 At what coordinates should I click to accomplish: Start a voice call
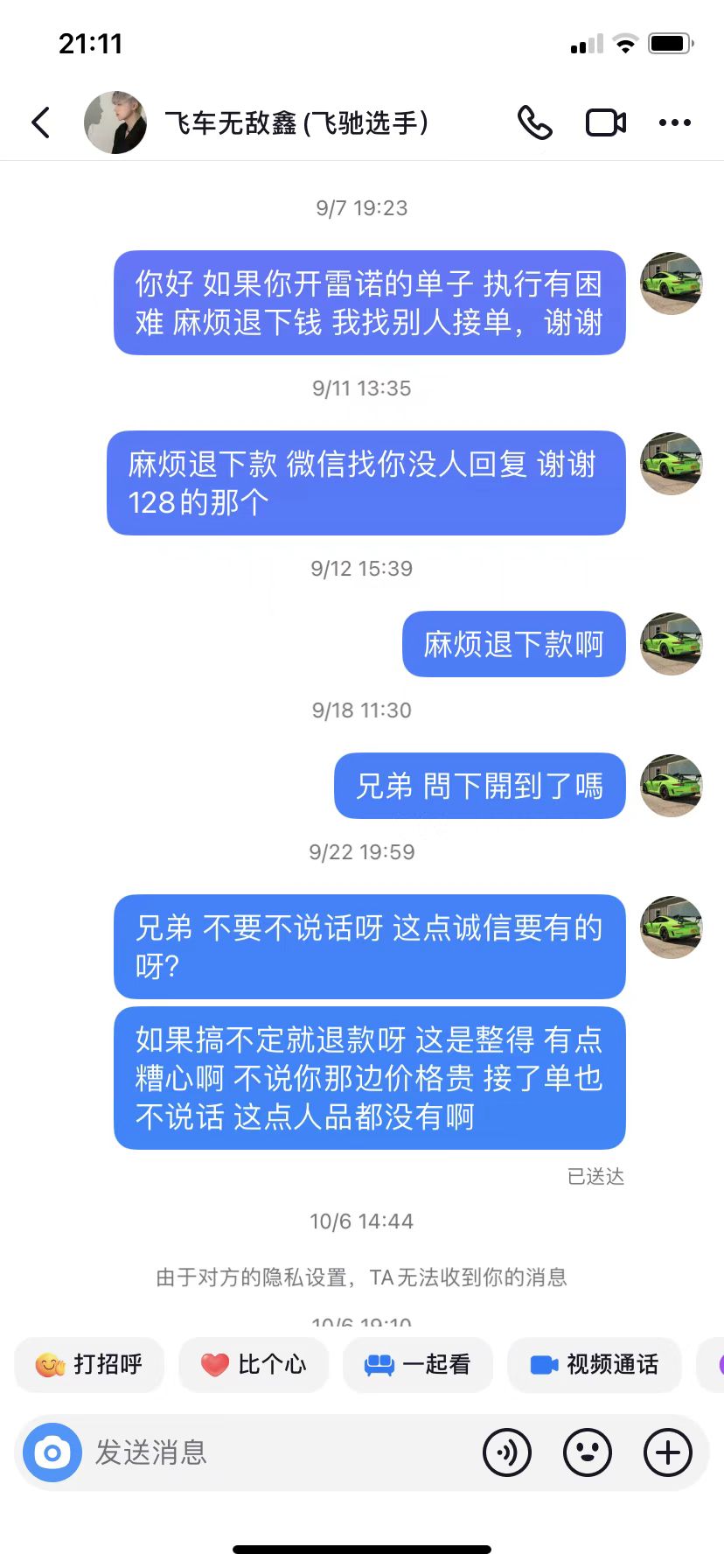pyautogui.click(x=534, y=122)
